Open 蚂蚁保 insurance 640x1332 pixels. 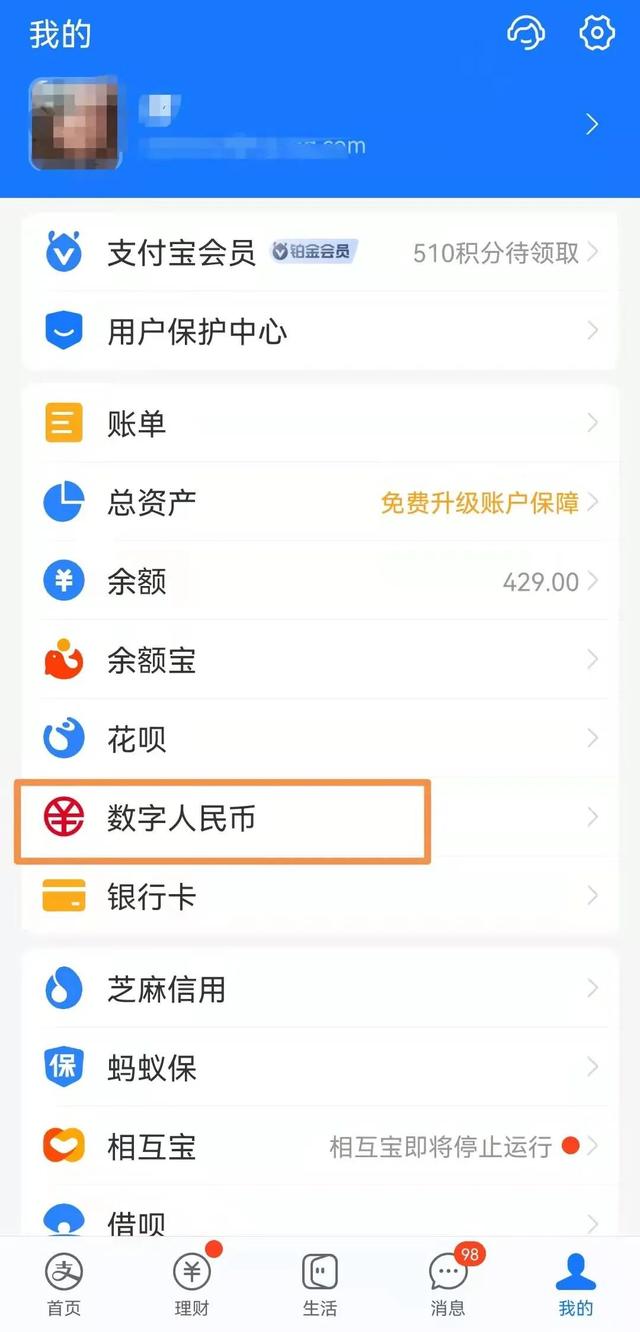pos(320,1068)
